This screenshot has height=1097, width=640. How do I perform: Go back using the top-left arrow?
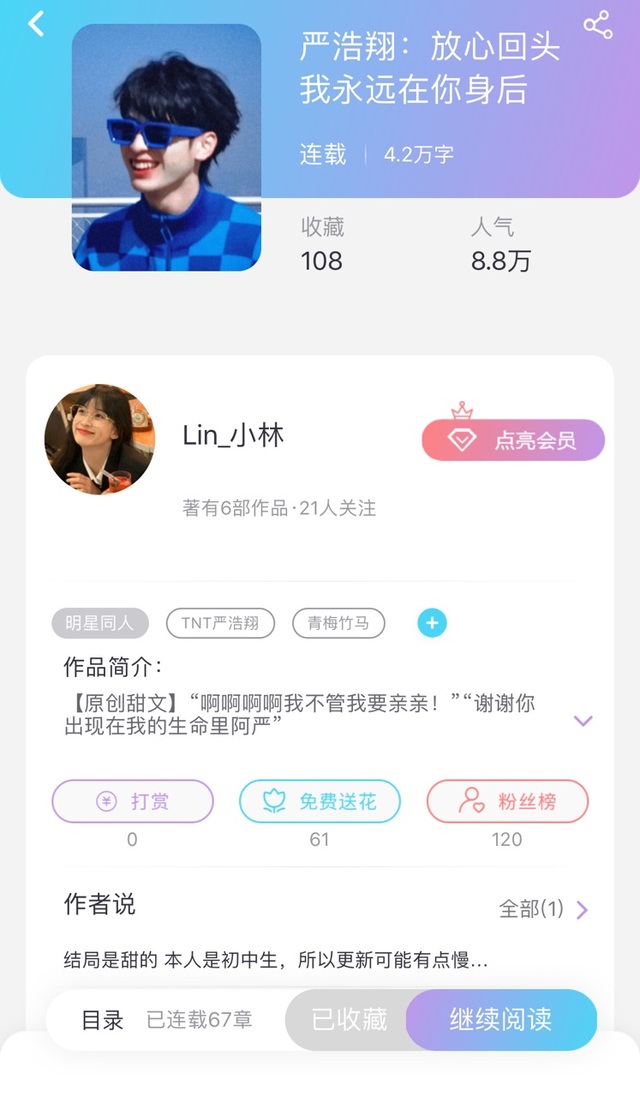point(36,24)
